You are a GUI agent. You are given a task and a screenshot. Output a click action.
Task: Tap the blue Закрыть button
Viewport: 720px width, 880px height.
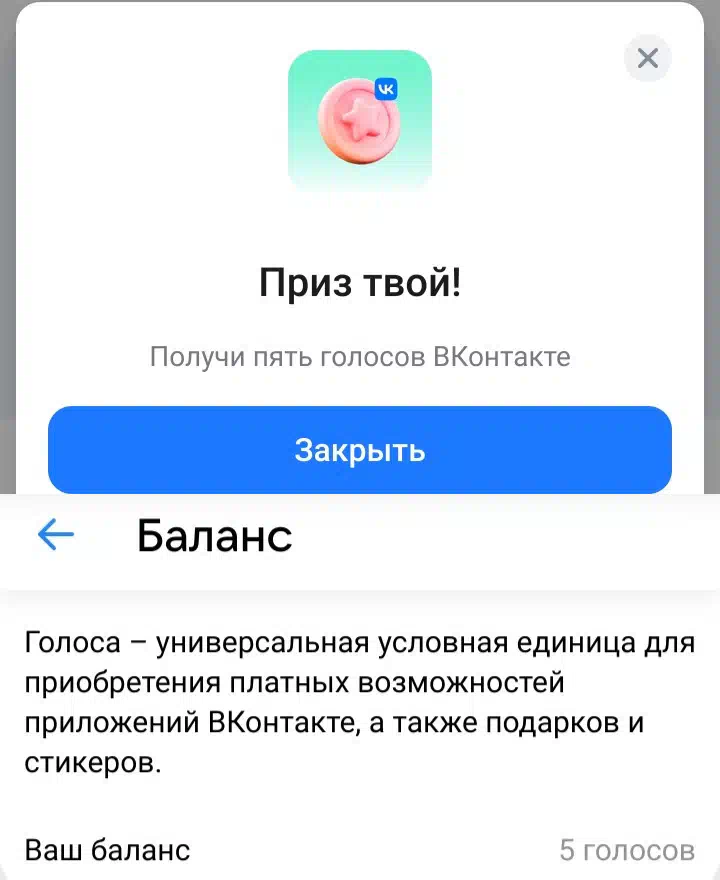click(360, 450)
